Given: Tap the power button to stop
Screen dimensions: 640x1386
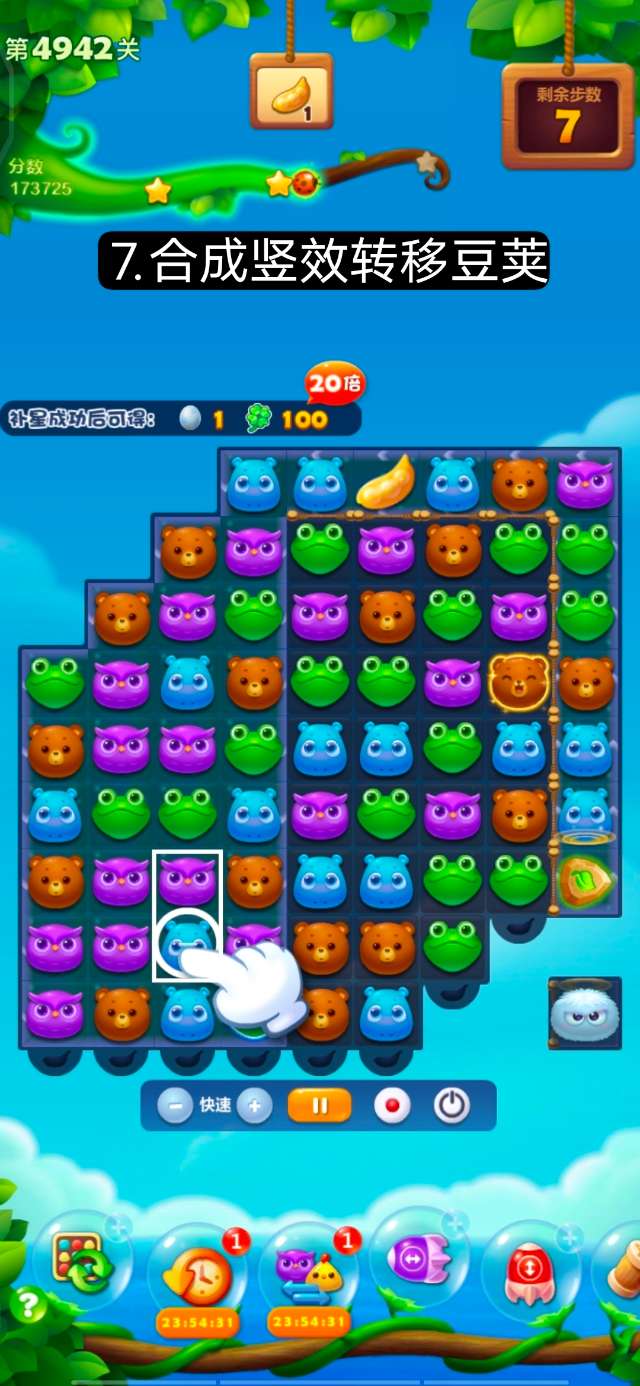Looking at the screenshot, I should point(451,1106).
